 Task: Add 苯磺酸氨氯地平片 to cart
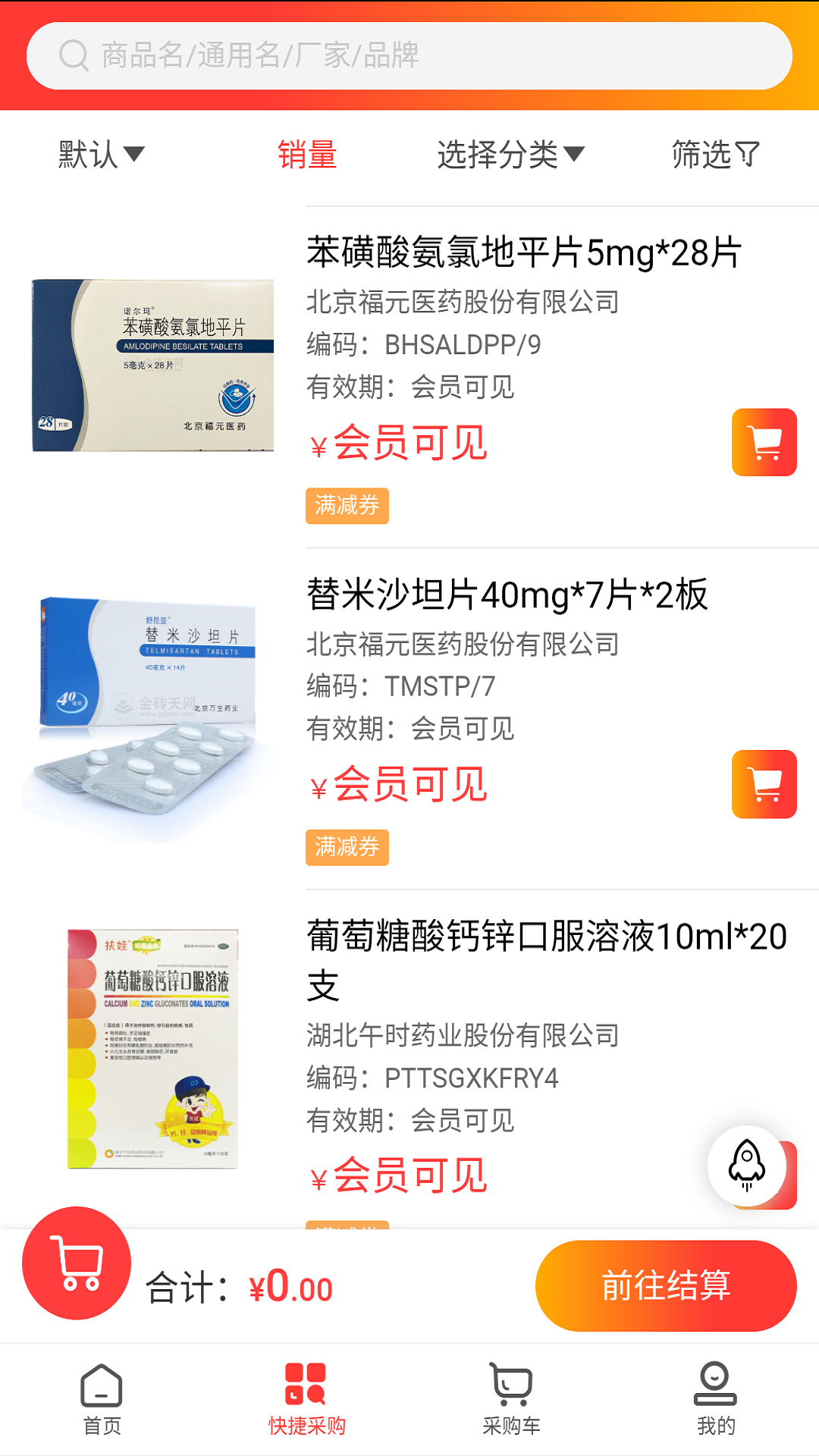[x=764, y=442]
